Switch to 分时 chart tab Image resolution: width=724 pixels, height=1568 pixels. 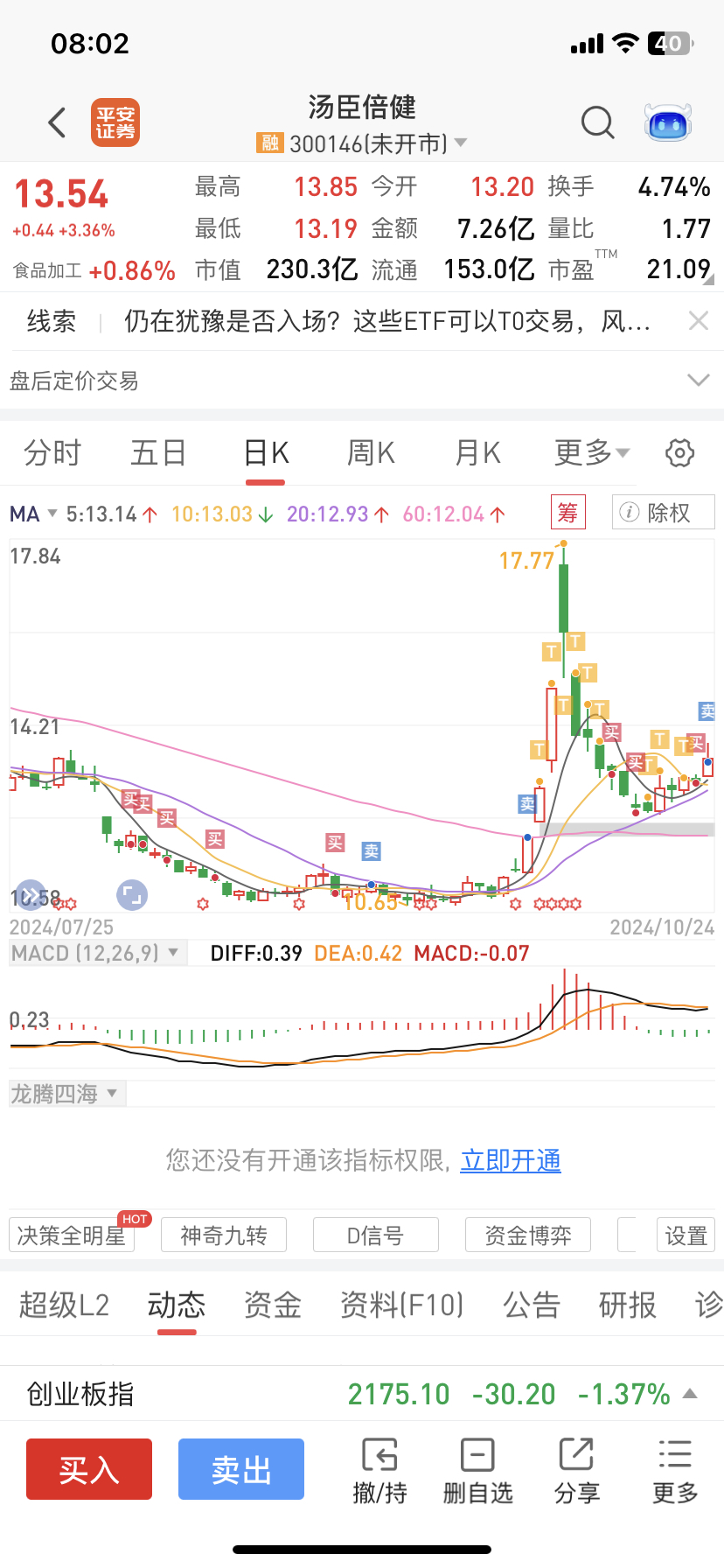point(52,452)
